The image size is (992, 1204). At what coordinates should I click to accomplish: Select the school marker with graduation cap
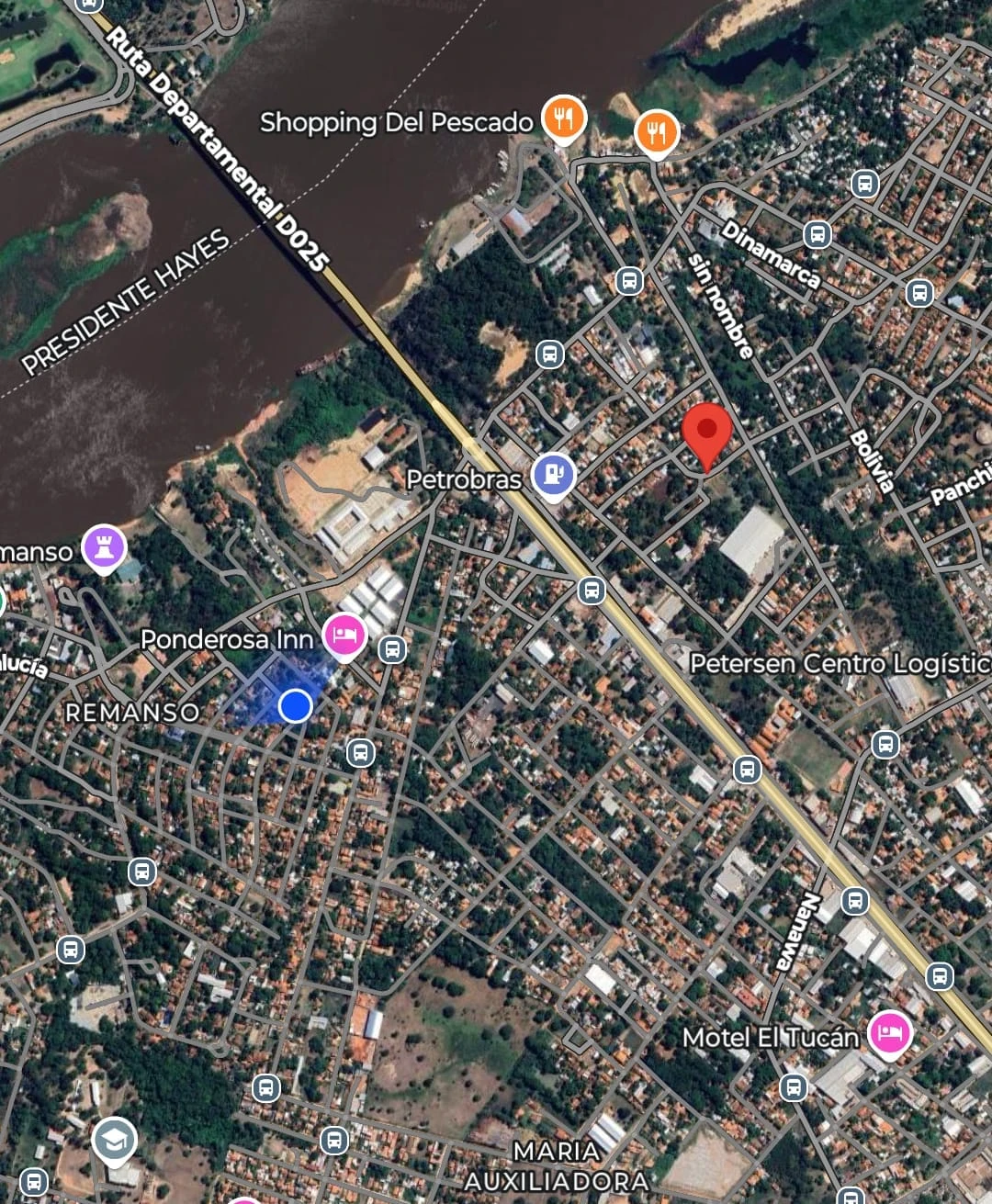(x=114, y=1140)
